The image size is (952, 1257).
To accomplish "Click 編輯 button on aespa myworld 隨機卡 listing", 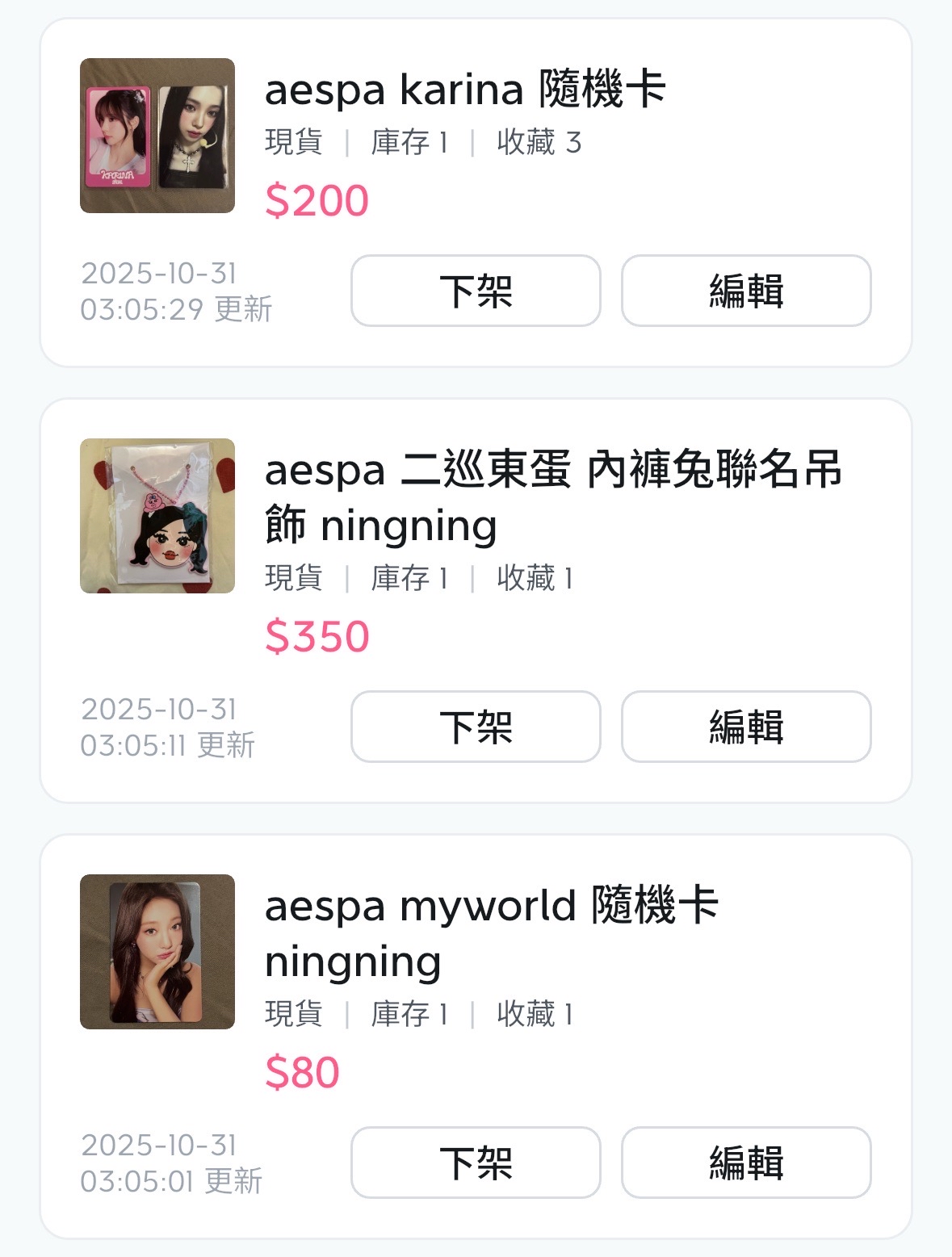I will click(744, 1163).
